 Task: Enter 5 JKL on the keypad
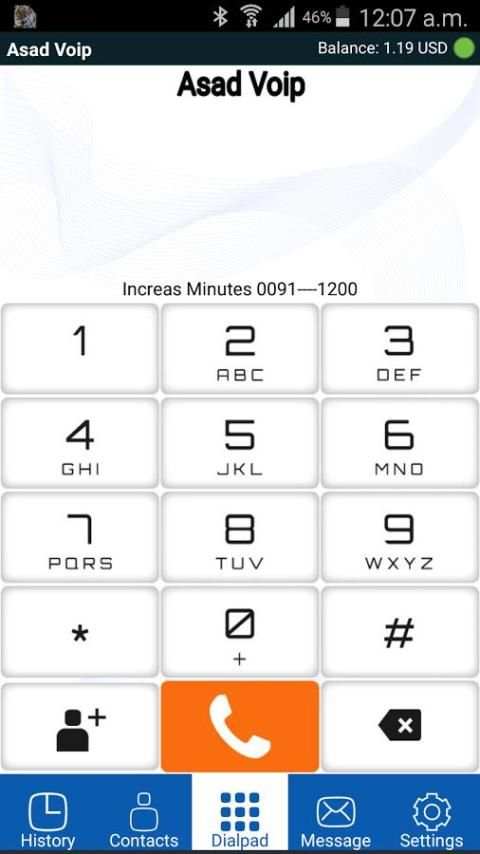[240, 443]
